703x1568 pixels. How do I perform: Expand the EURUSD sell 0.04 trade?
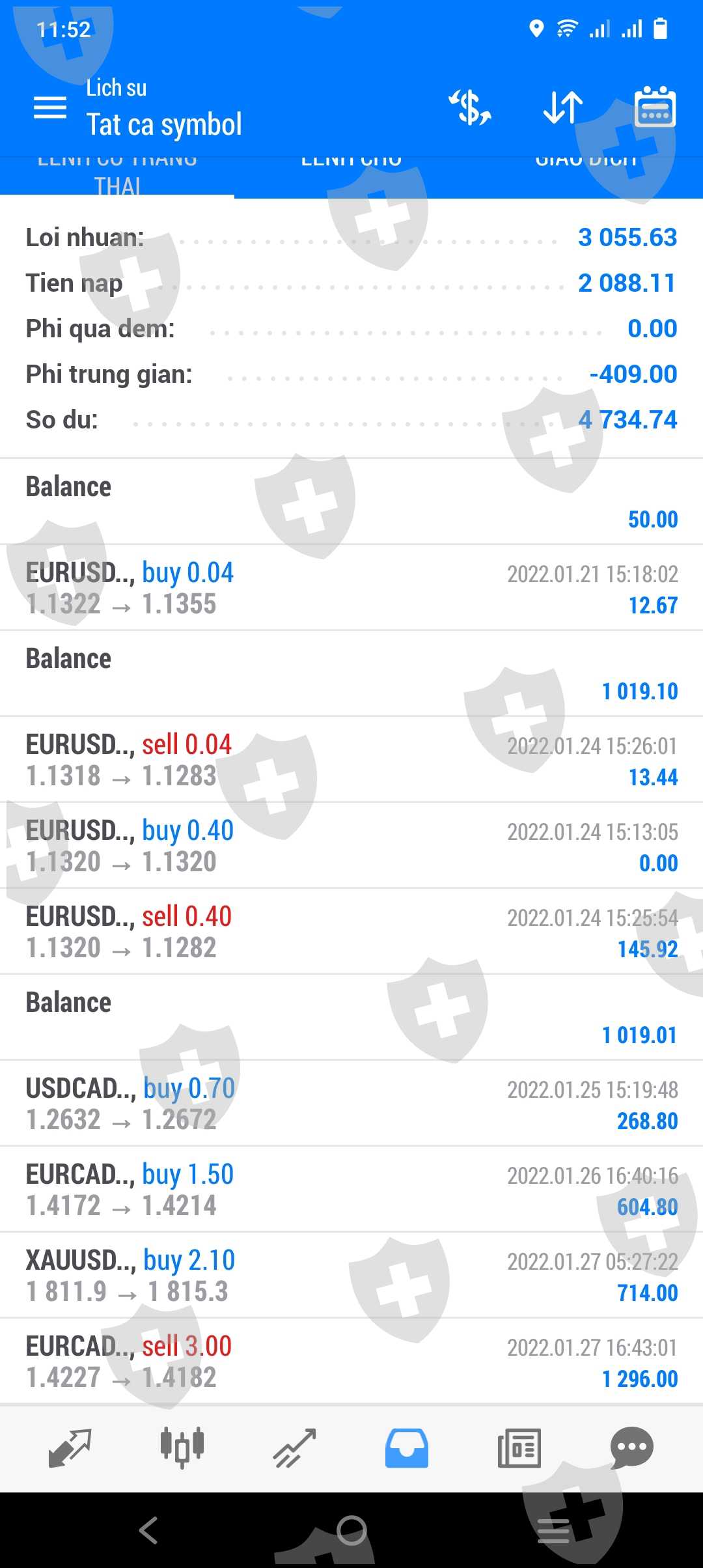tap(351, 760)
